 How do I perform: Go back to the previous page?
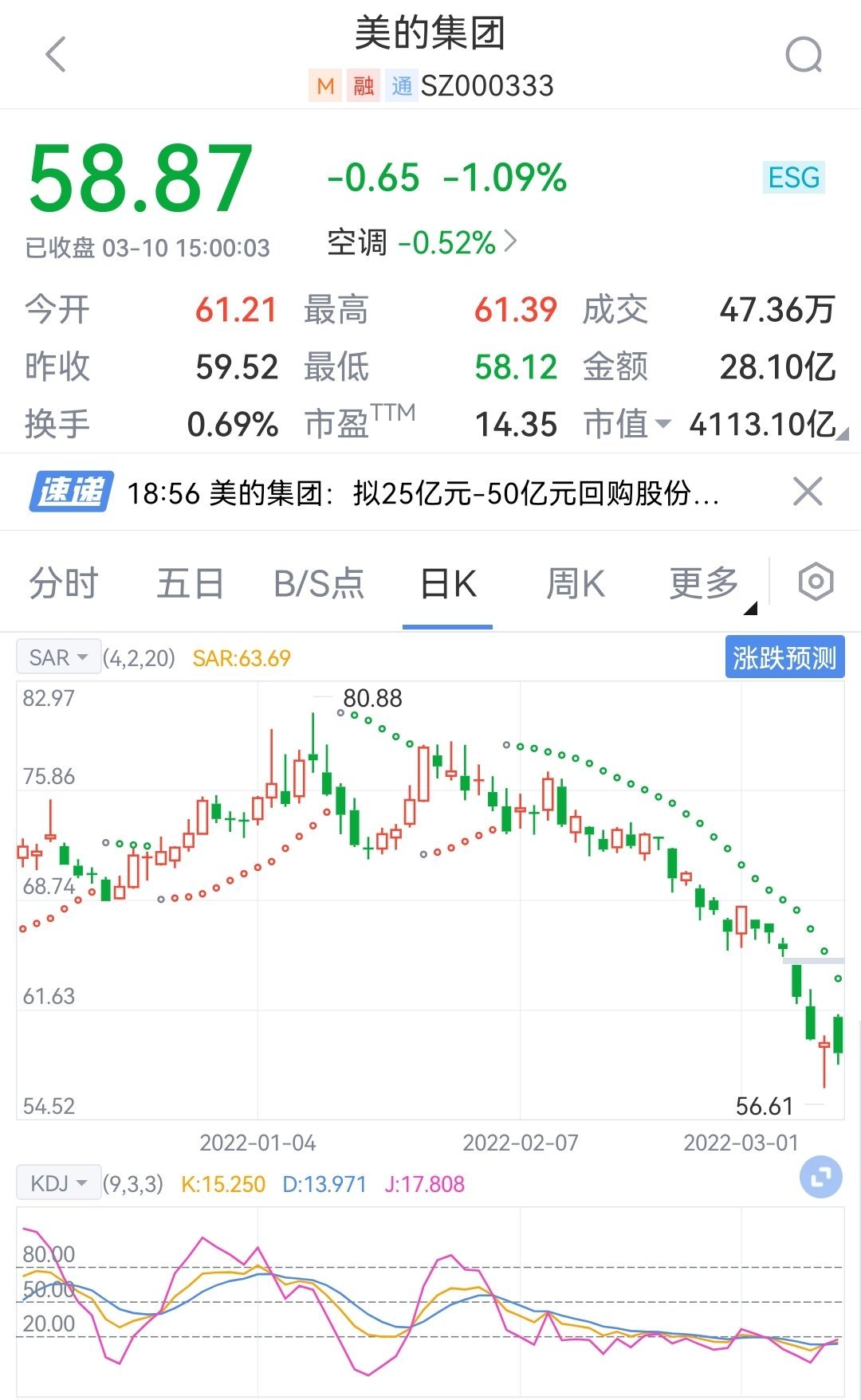[56, 55]
